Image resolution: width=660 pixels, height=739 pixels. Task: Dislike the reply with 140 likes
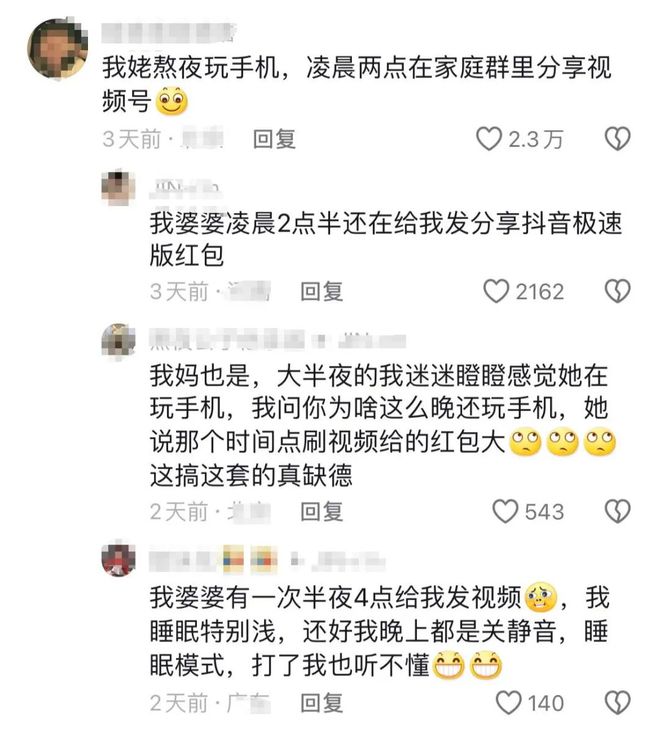click(x=618, y=702)
